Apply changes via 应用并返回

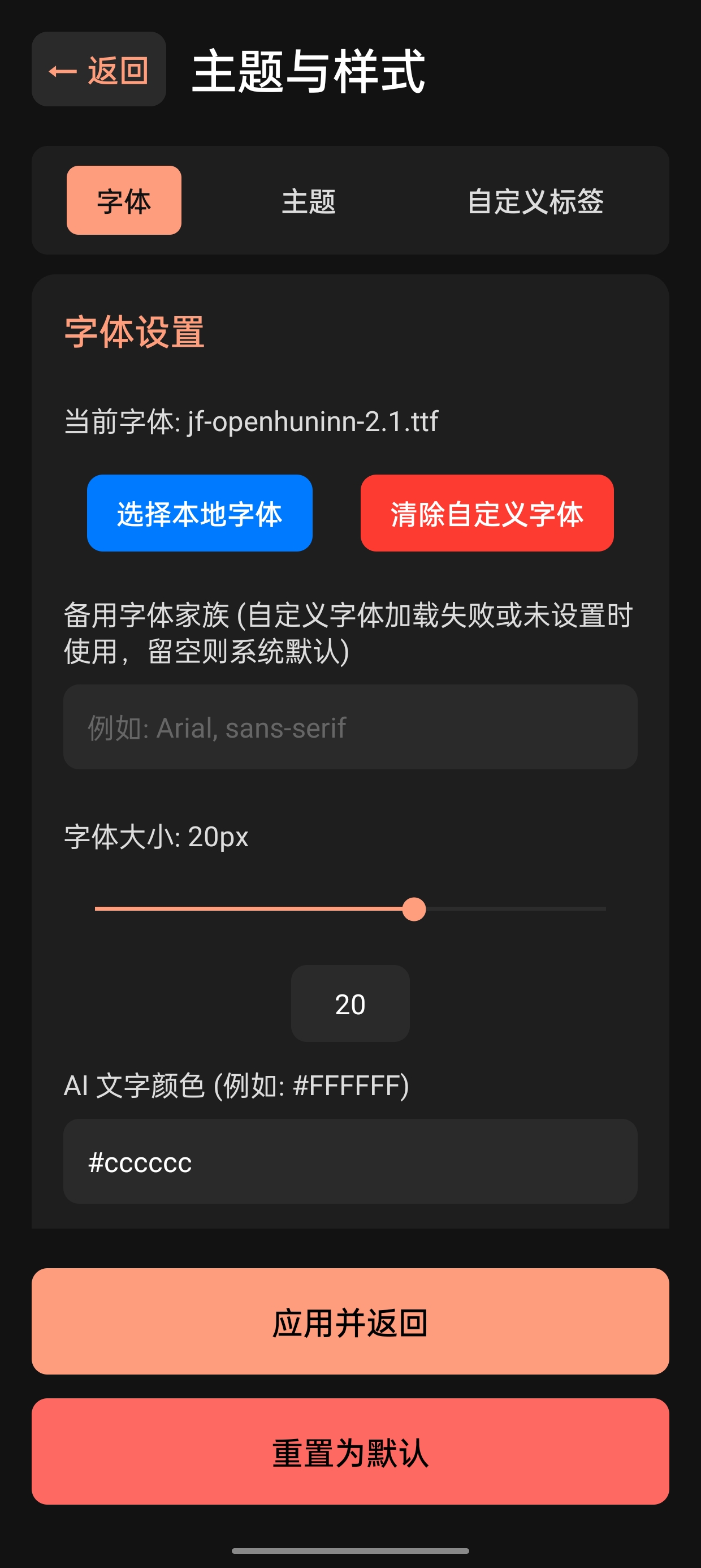[350, 1323]
